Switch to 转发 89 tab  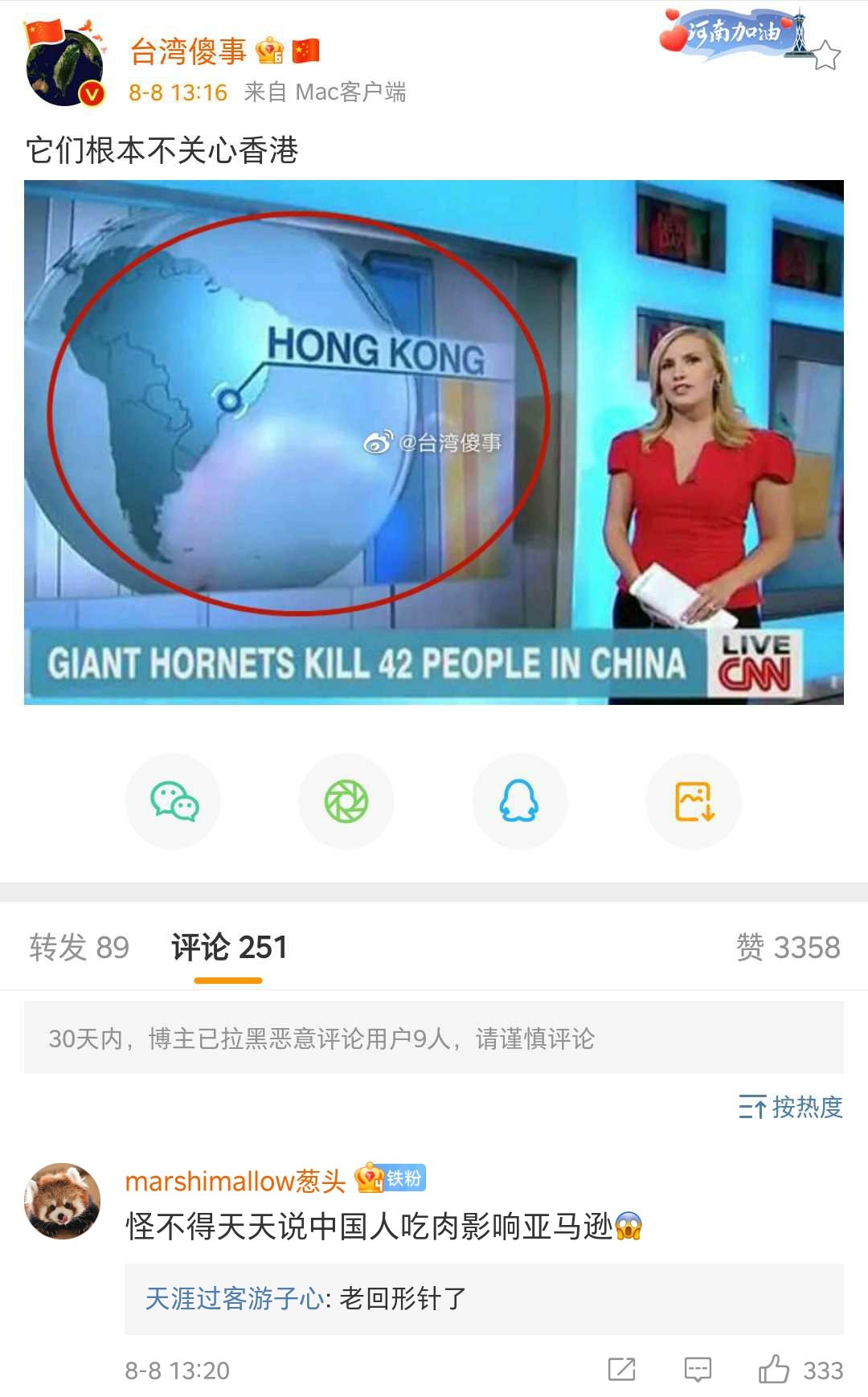(x=79, y=947)
